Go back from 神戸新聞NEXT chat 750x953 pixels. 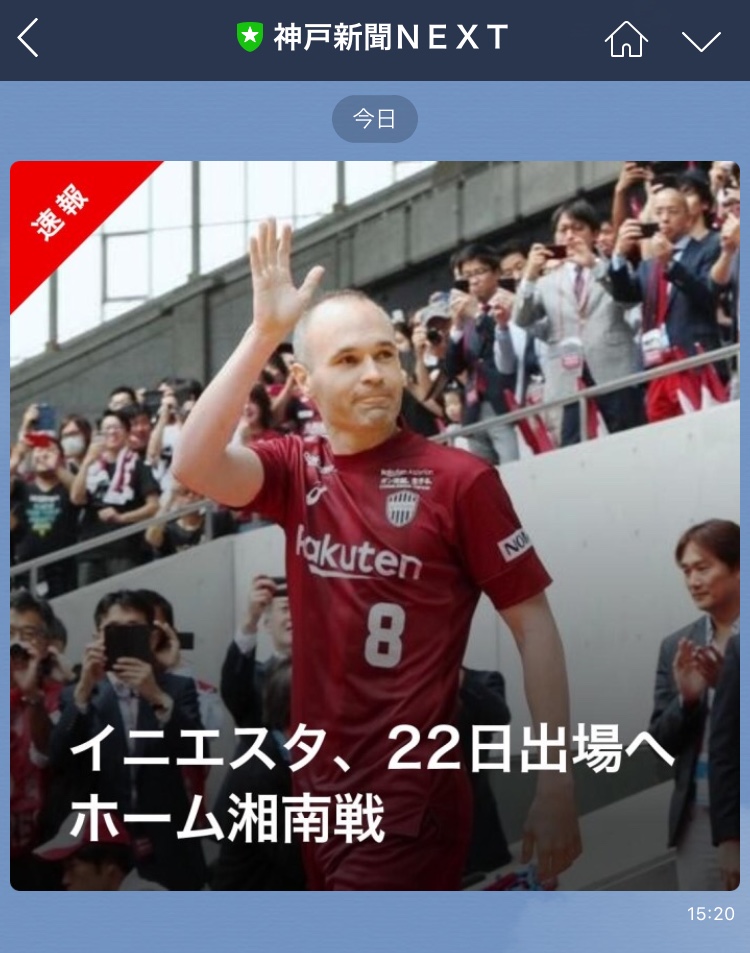pyautogui.click(x=28, y=39)
